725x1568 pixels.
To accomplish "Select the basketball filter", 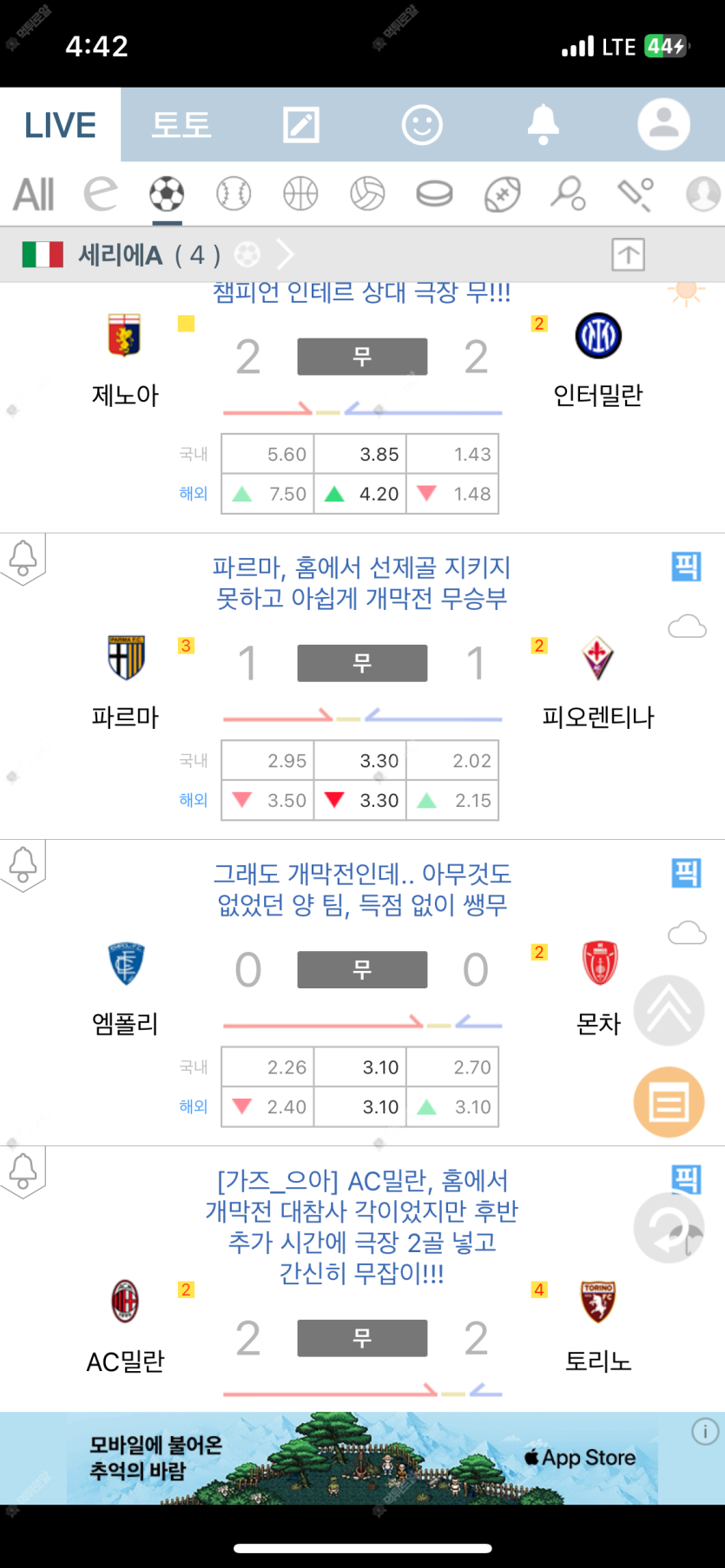I will (300, 194).
